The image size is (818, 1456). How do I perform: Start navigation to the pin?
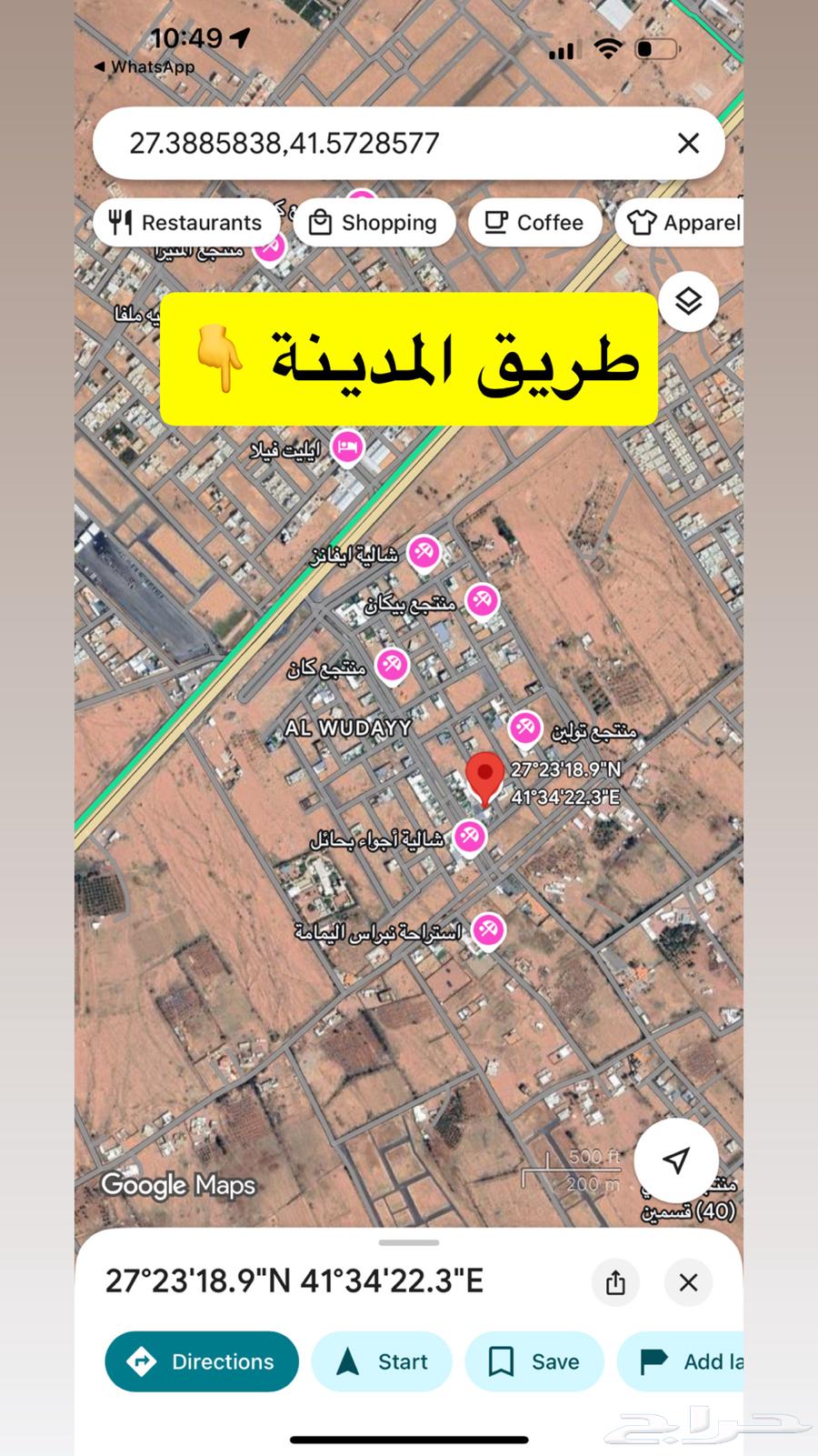[382, 1361]
